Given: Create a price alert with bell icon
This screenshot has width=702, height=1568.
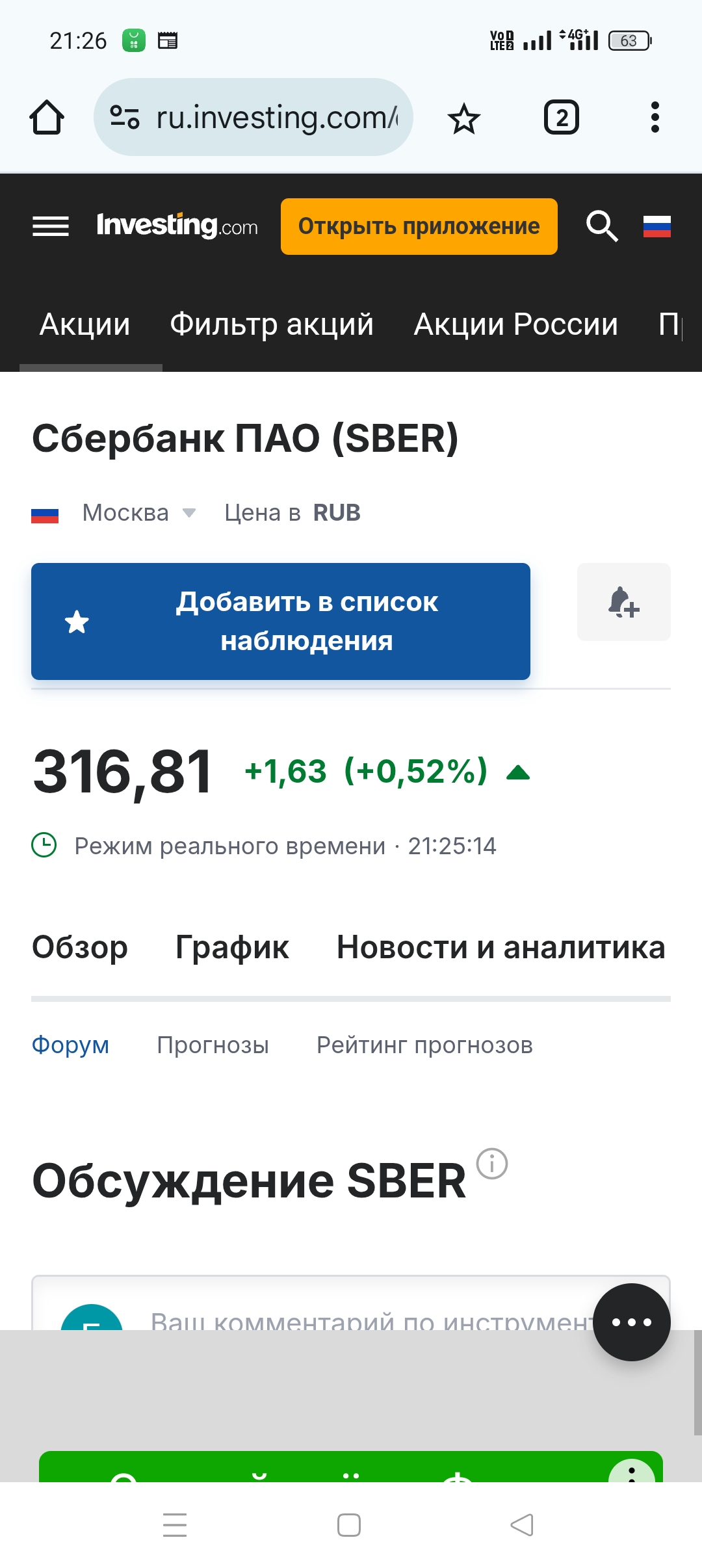Looking at the screenshot, I should pyautogui.click(x=623, y=602).
